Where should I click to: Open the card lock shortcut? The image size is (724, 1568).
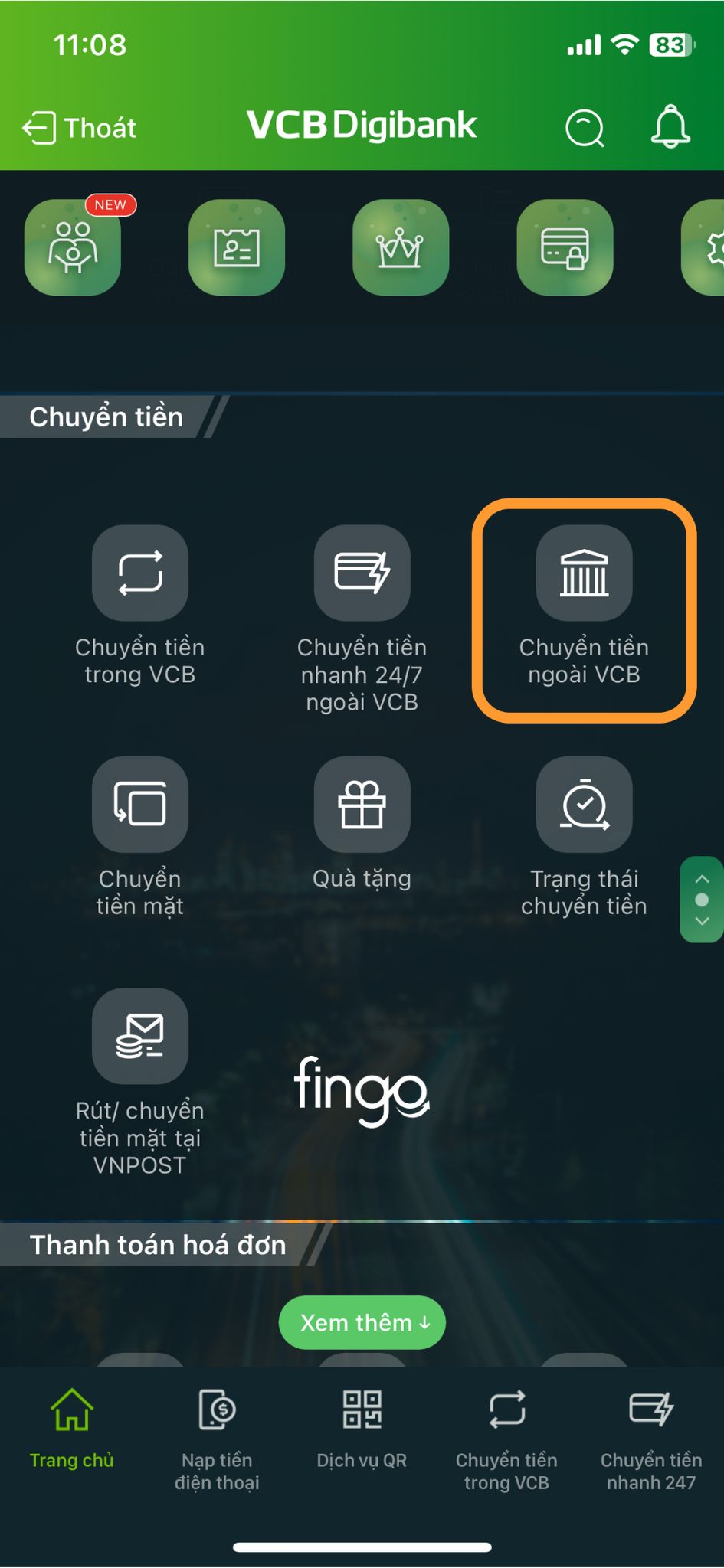565,247
